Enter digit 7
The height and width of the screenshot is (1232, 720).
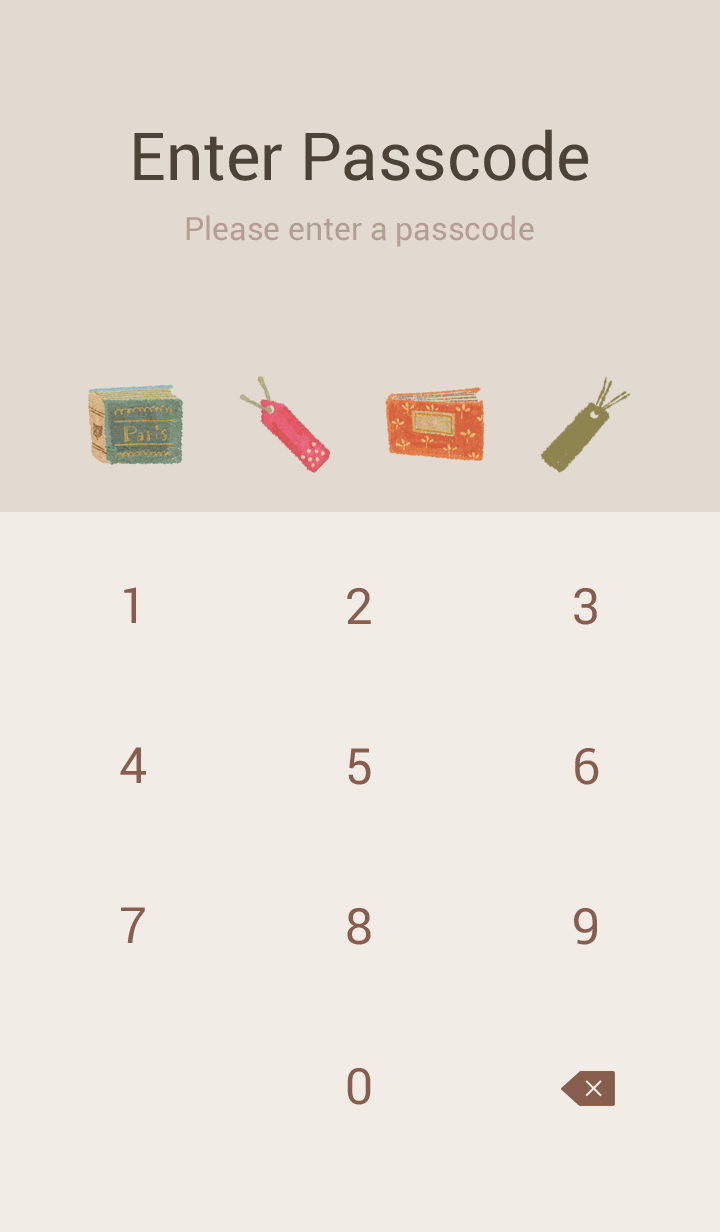click(132, 927)
